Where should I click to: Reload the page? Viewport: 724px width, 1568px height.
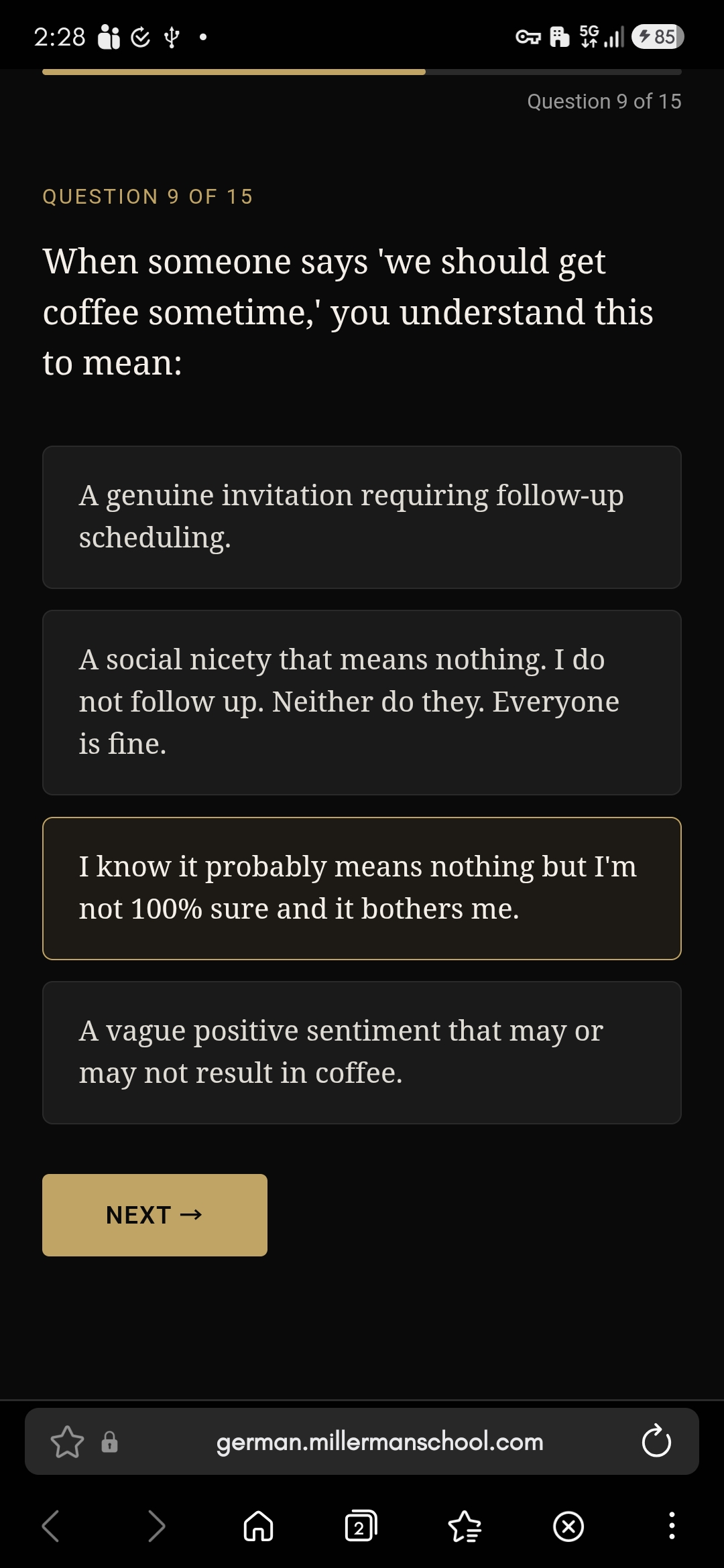[x=656, y=1441]
